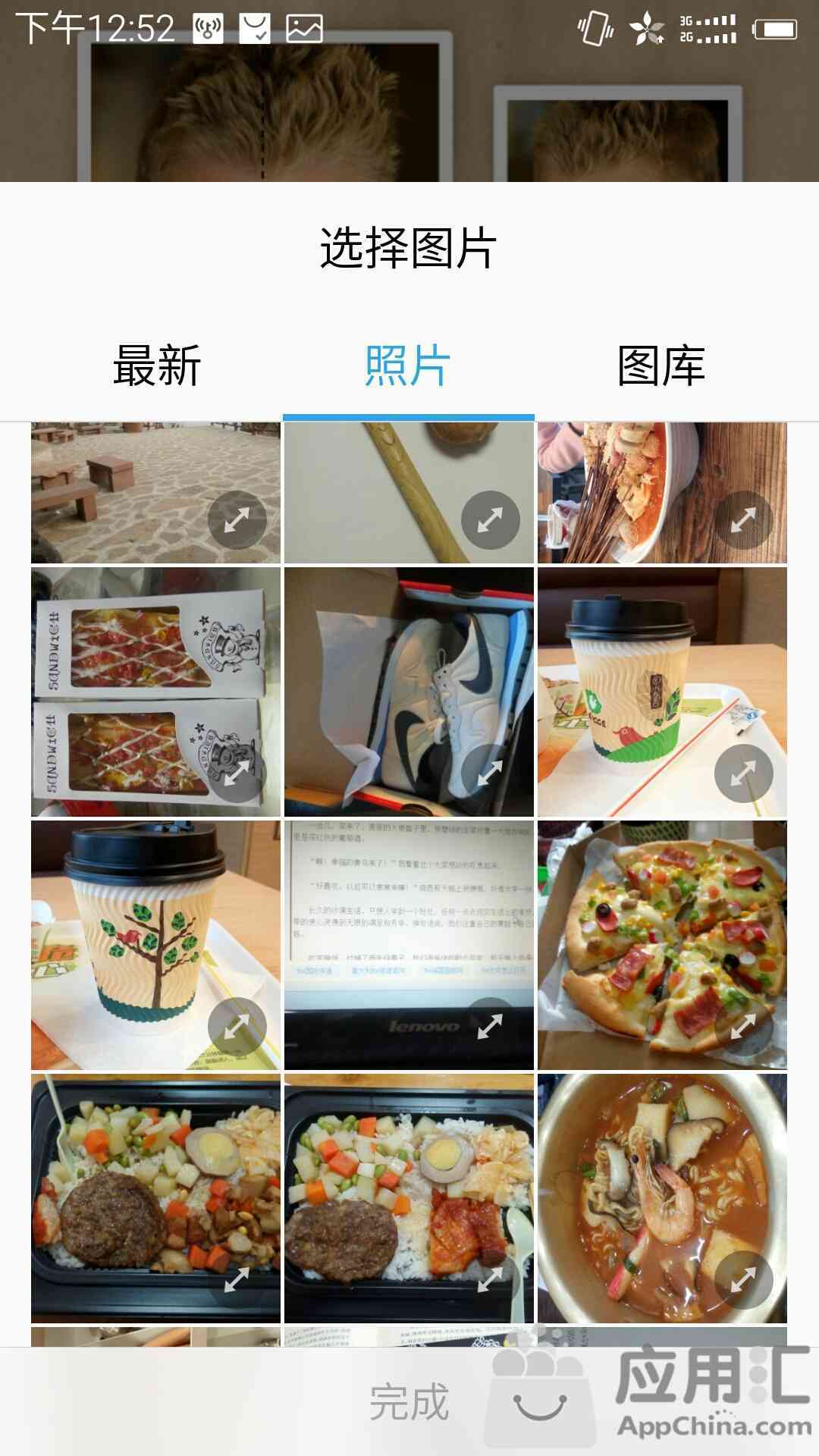Screen dimensions: 819x1456
Task: Switch to the 最新 tab
Action: tap(156, 366)
